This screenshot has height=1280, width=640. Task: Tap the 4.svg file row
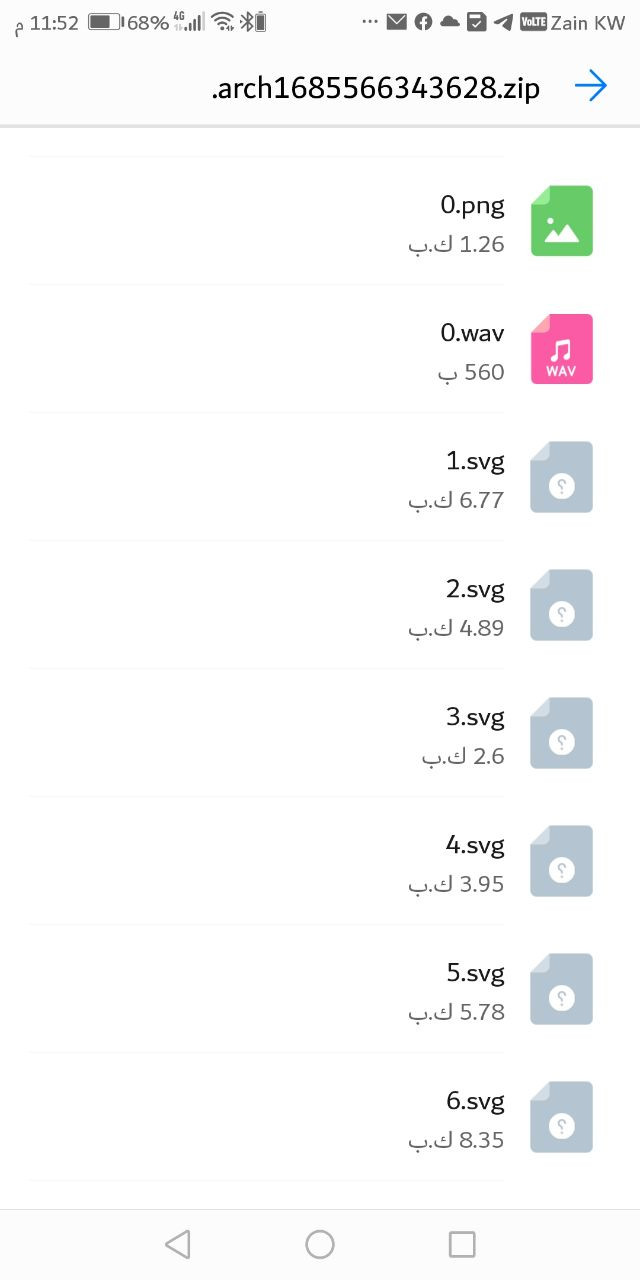click(x=320, y=861)
